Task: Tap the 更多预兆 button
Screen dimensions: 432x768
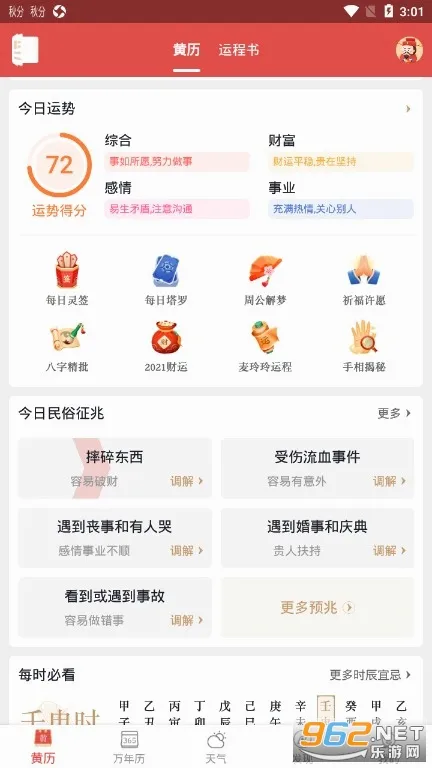Action: [317, 607]
